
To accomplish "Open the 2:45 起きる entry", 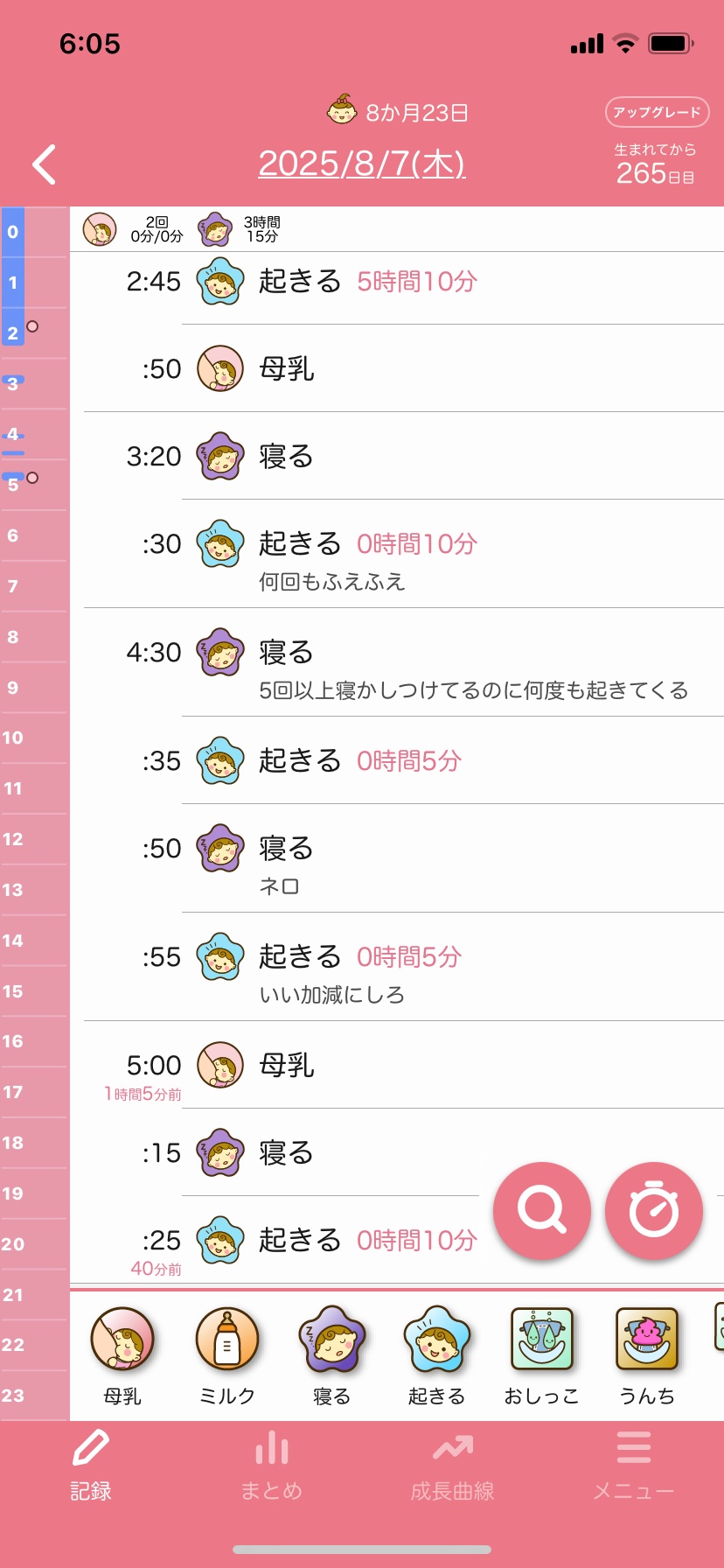I will pyautogui.click(x=393, y=282).
